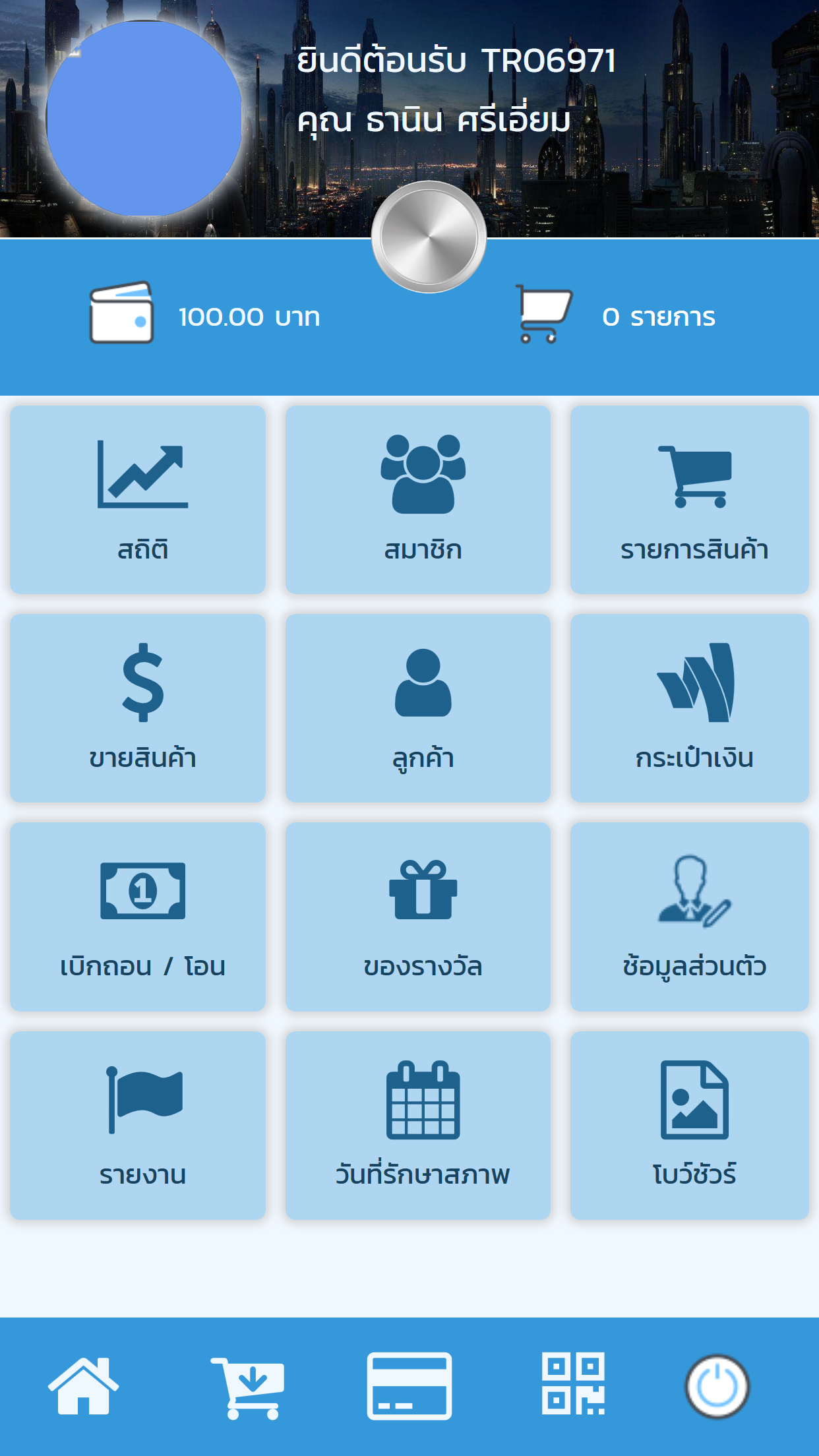Open the สมาชิก members tile
819x1456 pixels.
click(418, 499)
